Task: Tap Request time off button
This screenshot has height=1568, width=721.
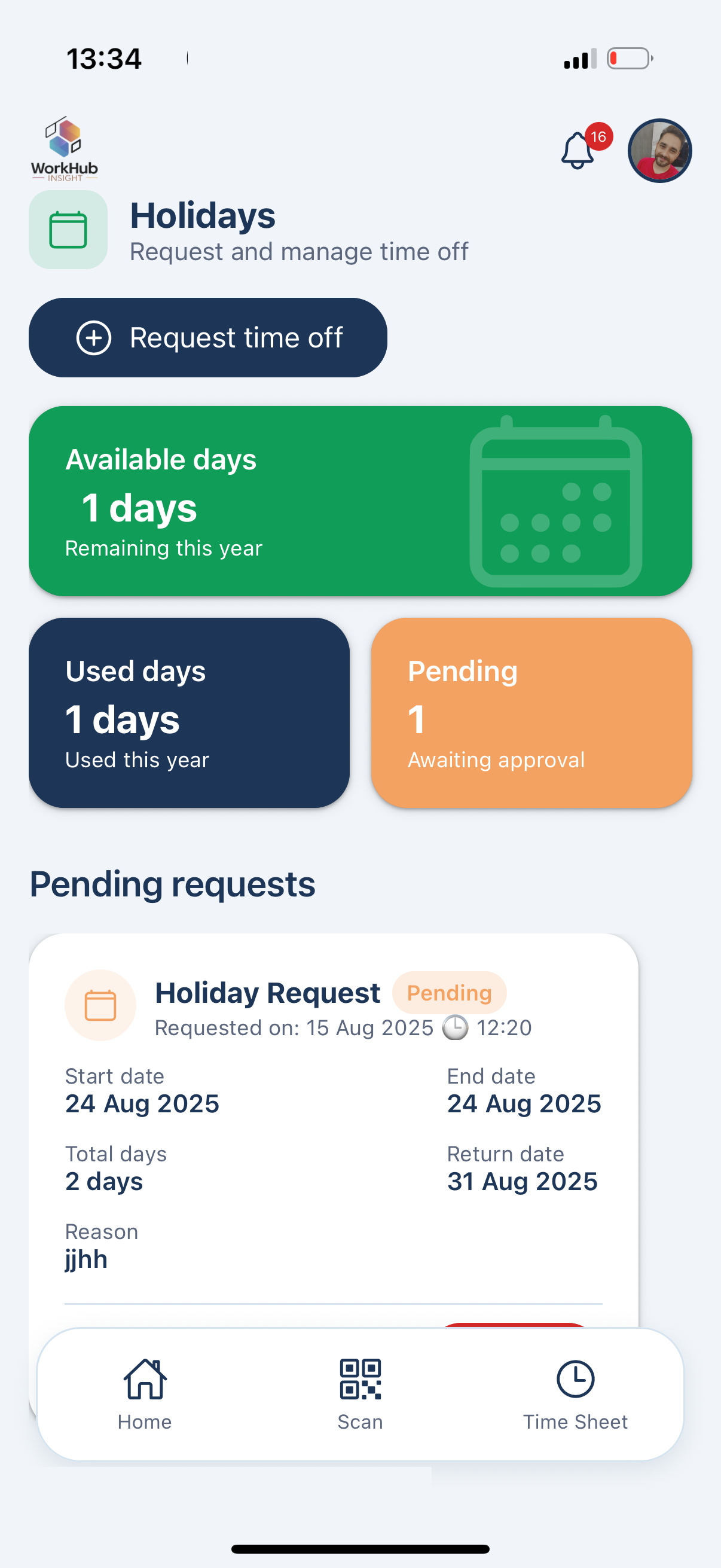Action: (207, 337)
